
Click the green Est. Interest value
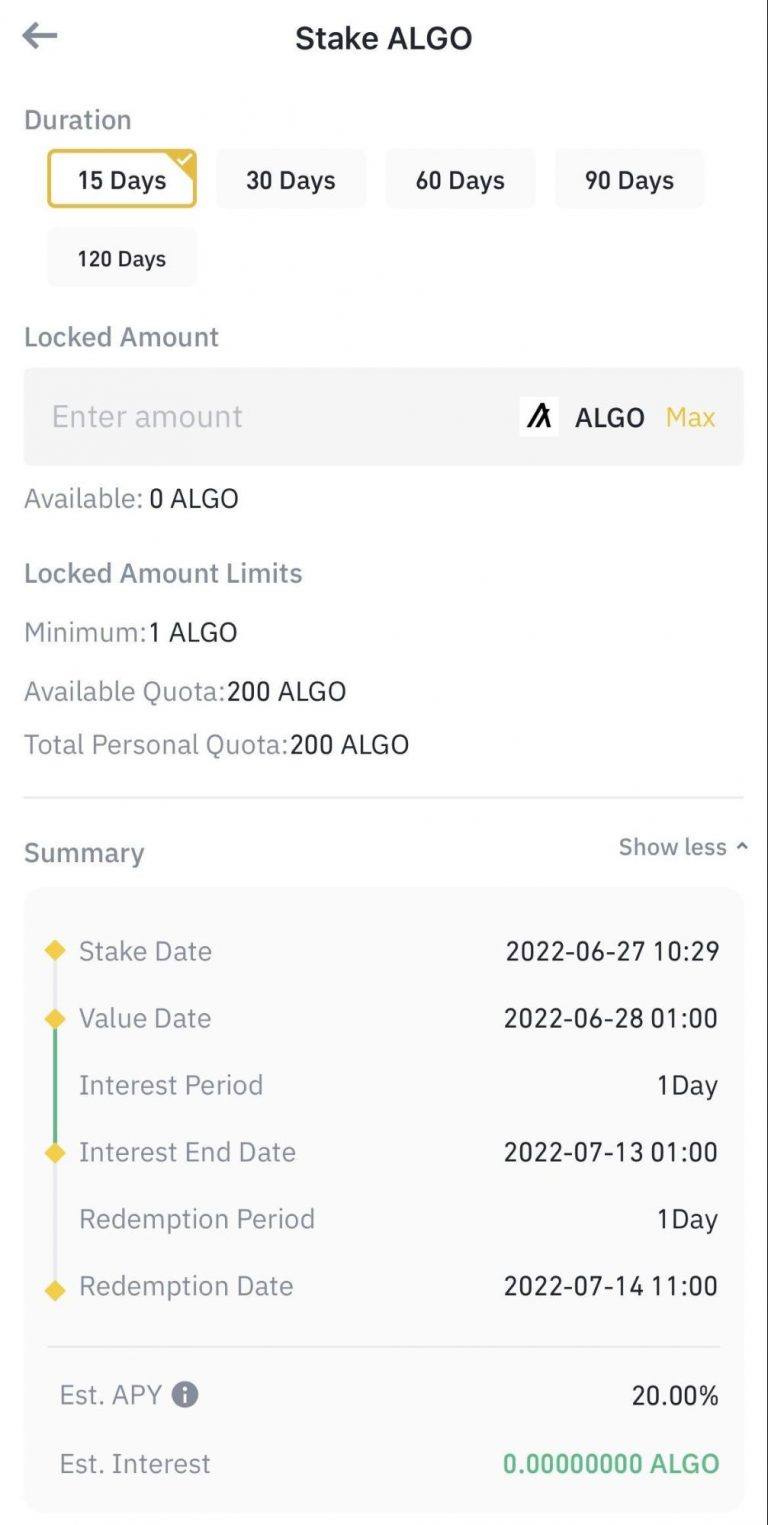coord(608,1462)
